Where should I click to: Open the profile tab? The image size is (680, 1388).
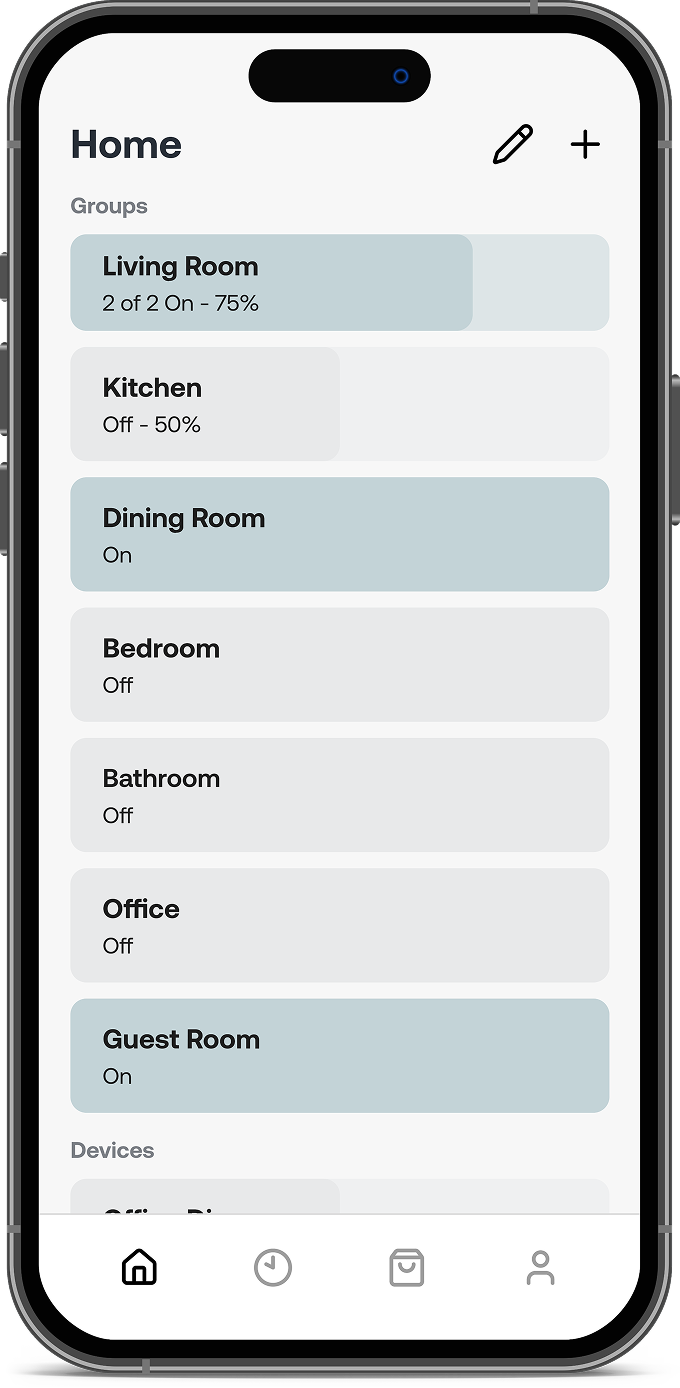(x=540, y=1268)
